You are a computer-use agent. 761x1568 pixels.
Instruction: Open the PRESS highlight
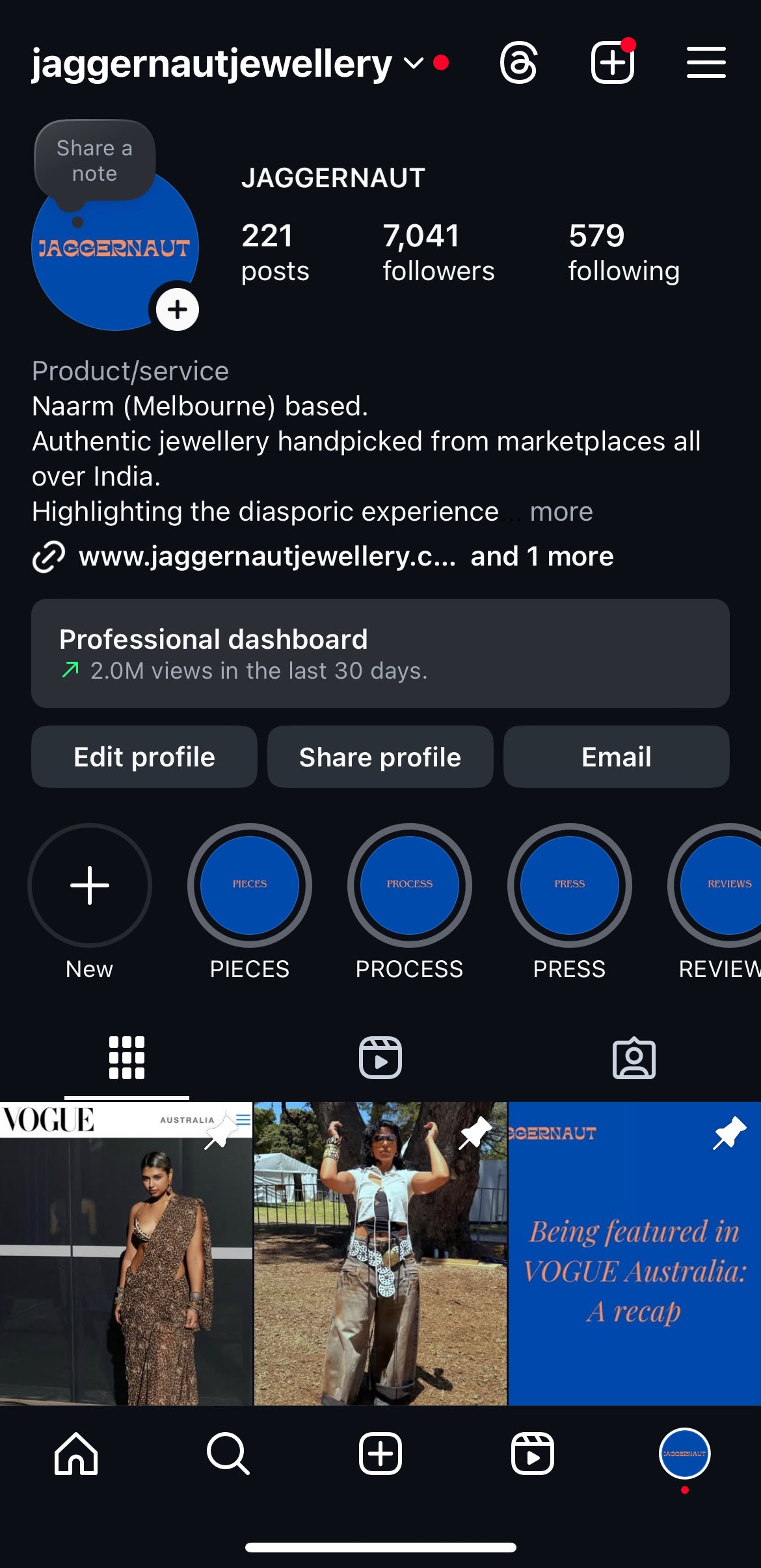569,885
